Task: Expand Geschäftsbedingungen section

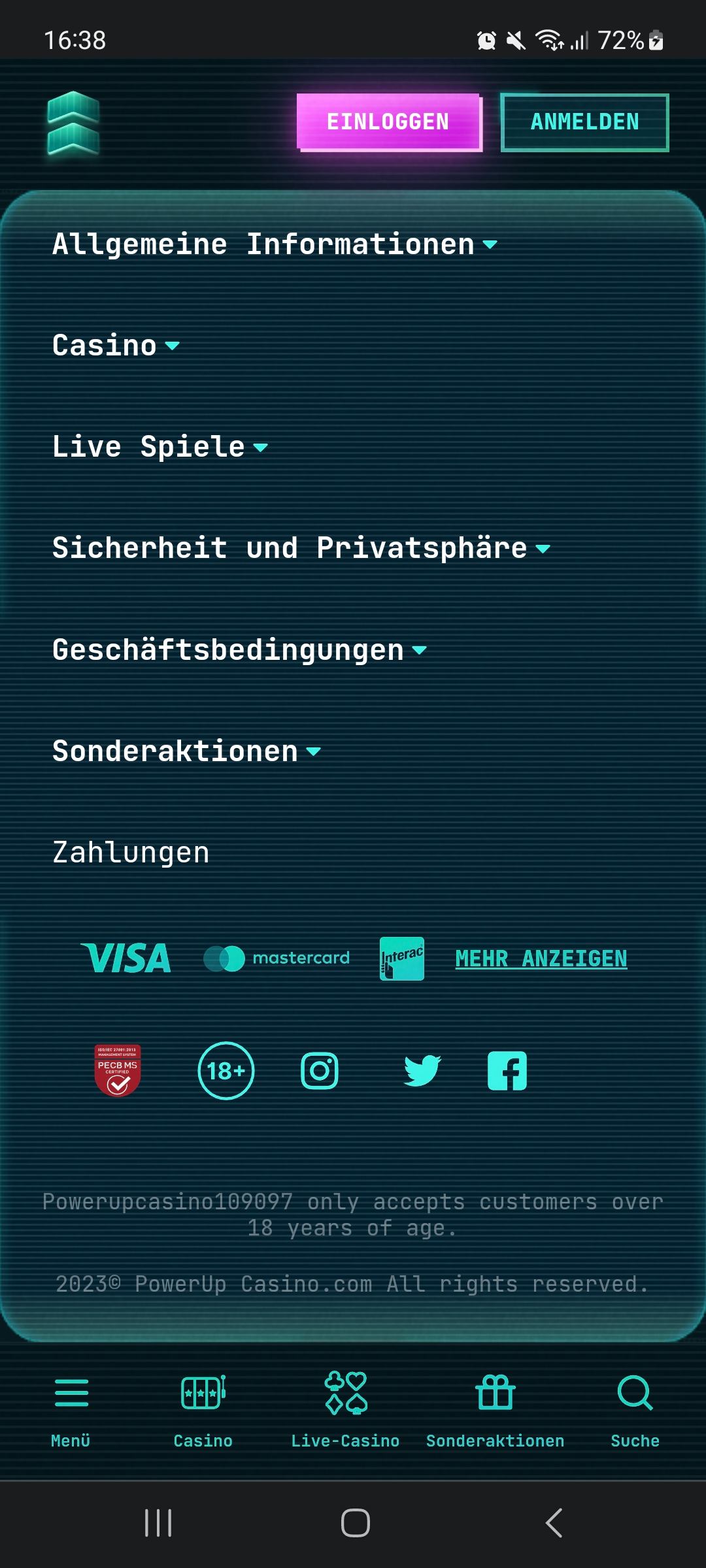Action: tap(239, 650)
